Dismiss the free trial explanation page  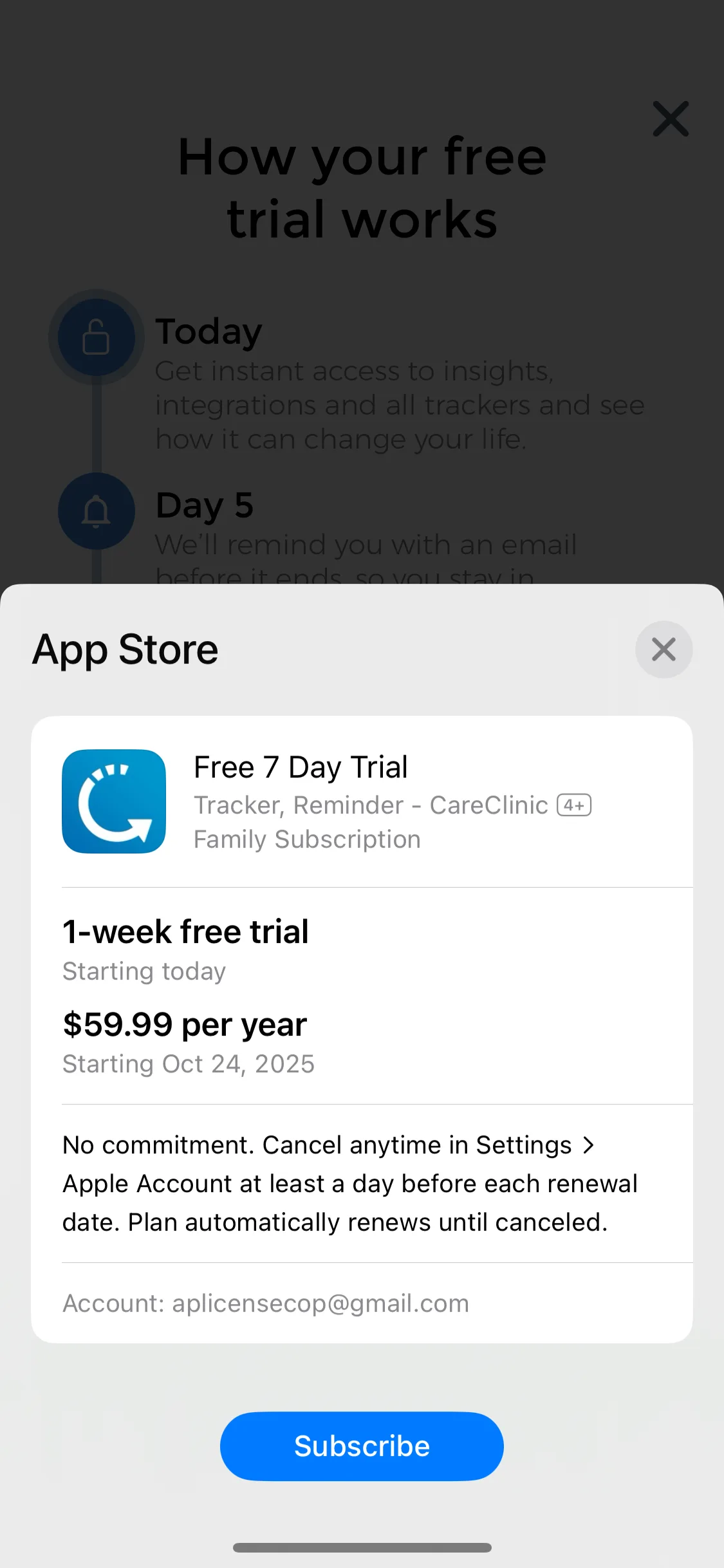pyautogui.click(x=671, y=119)
